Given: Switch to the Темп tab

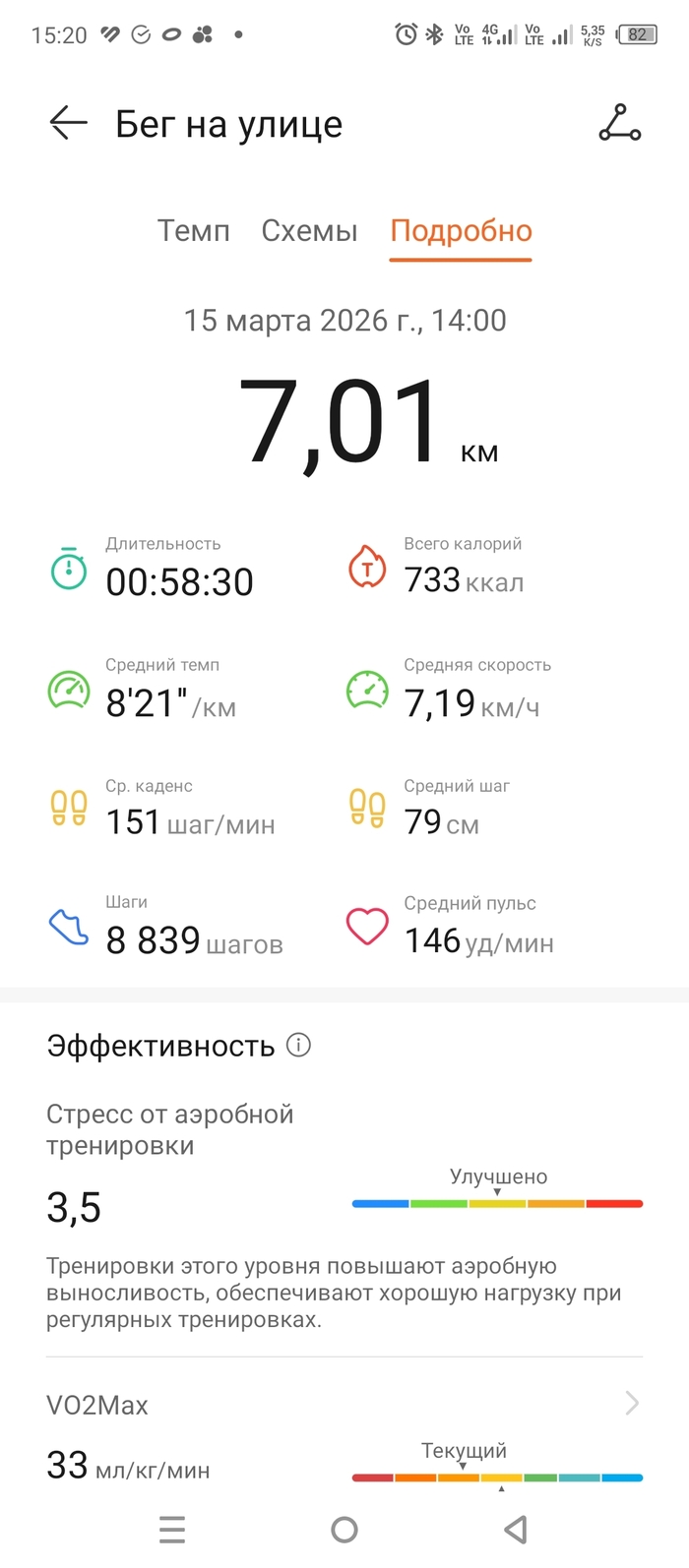Looking at the screenshot, I should (x=193, y=231).
